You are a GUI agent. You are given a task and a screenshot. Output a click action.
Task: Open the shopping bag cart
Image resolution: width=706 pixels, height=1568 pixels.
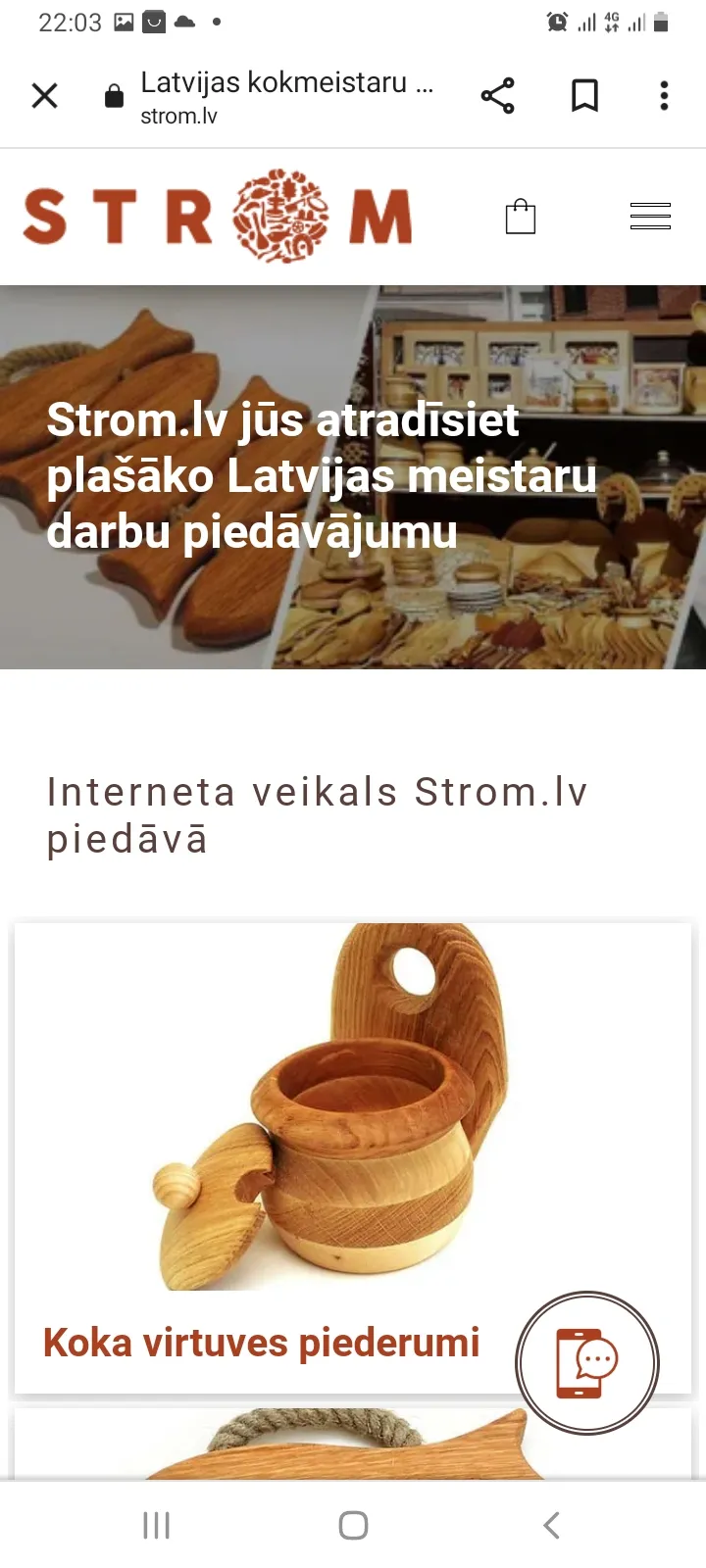pos(521,217)
